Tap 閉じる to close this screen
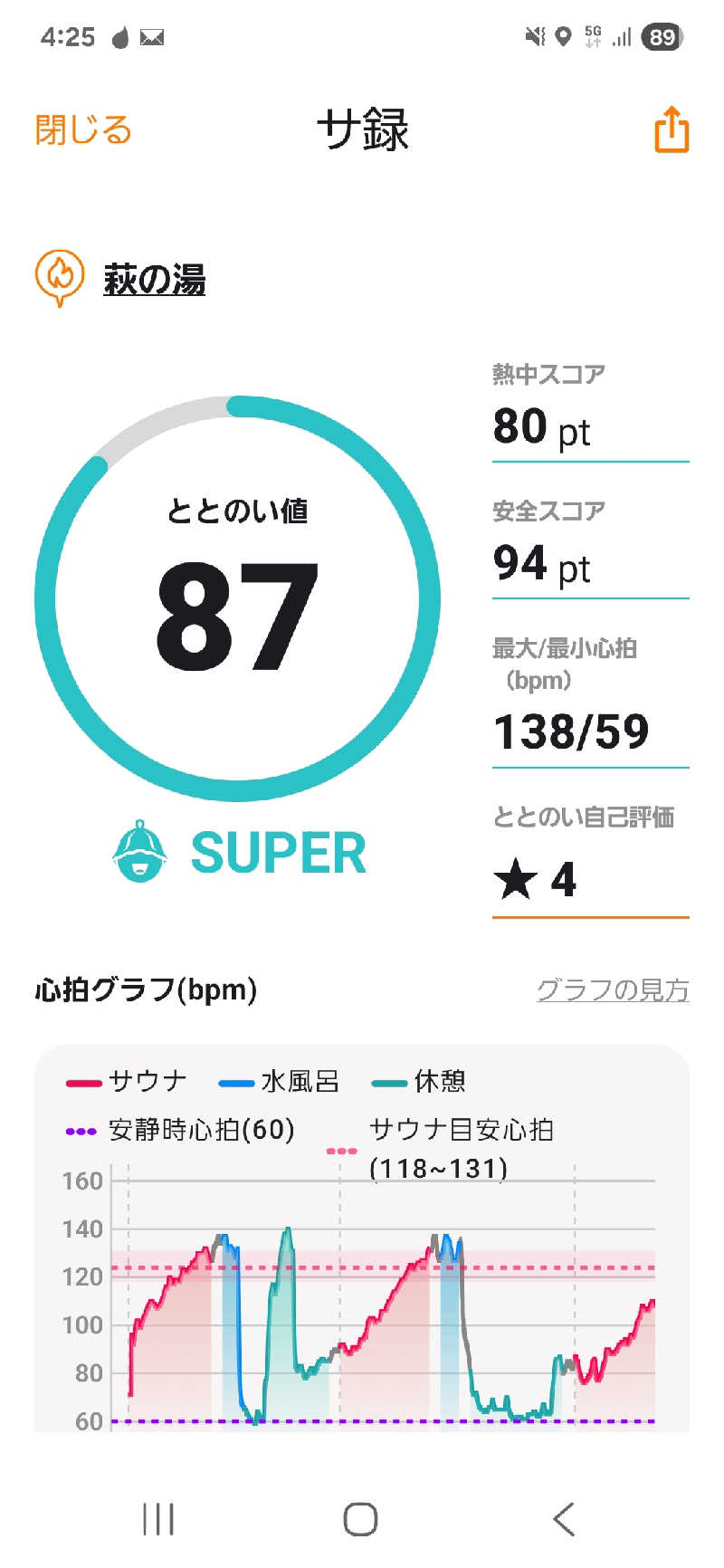 (83, 129)
